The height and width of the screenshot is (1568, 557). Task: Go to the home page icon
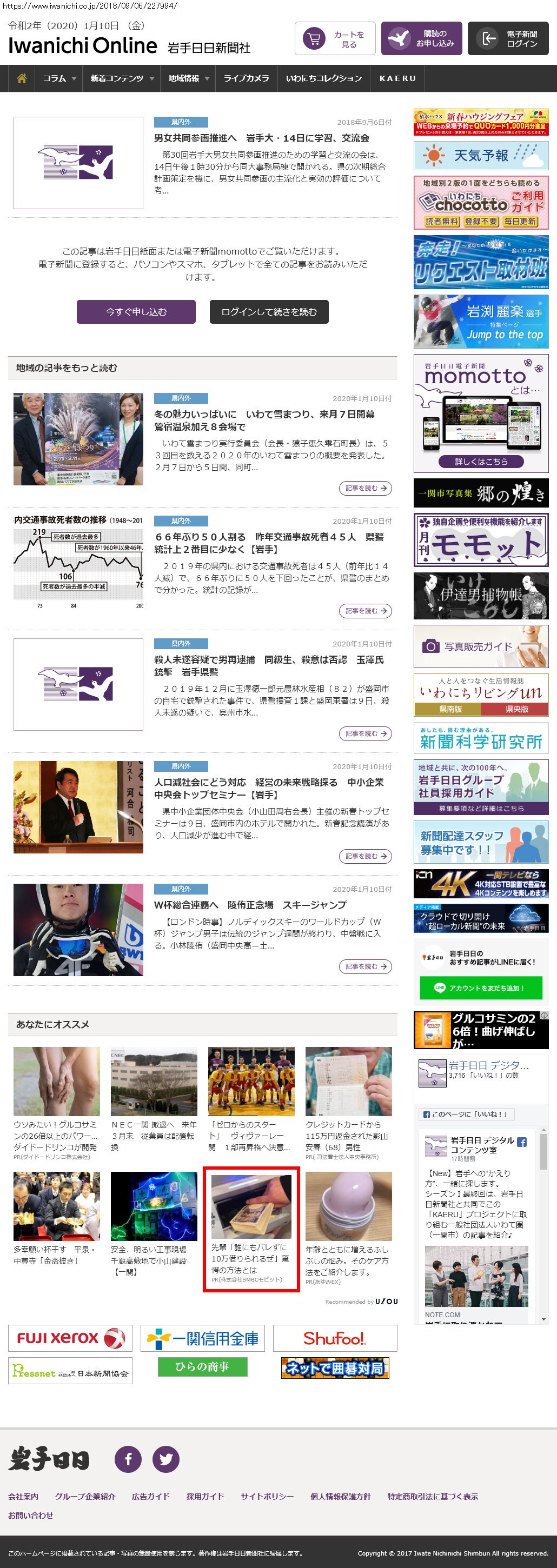tap(22, 78)
